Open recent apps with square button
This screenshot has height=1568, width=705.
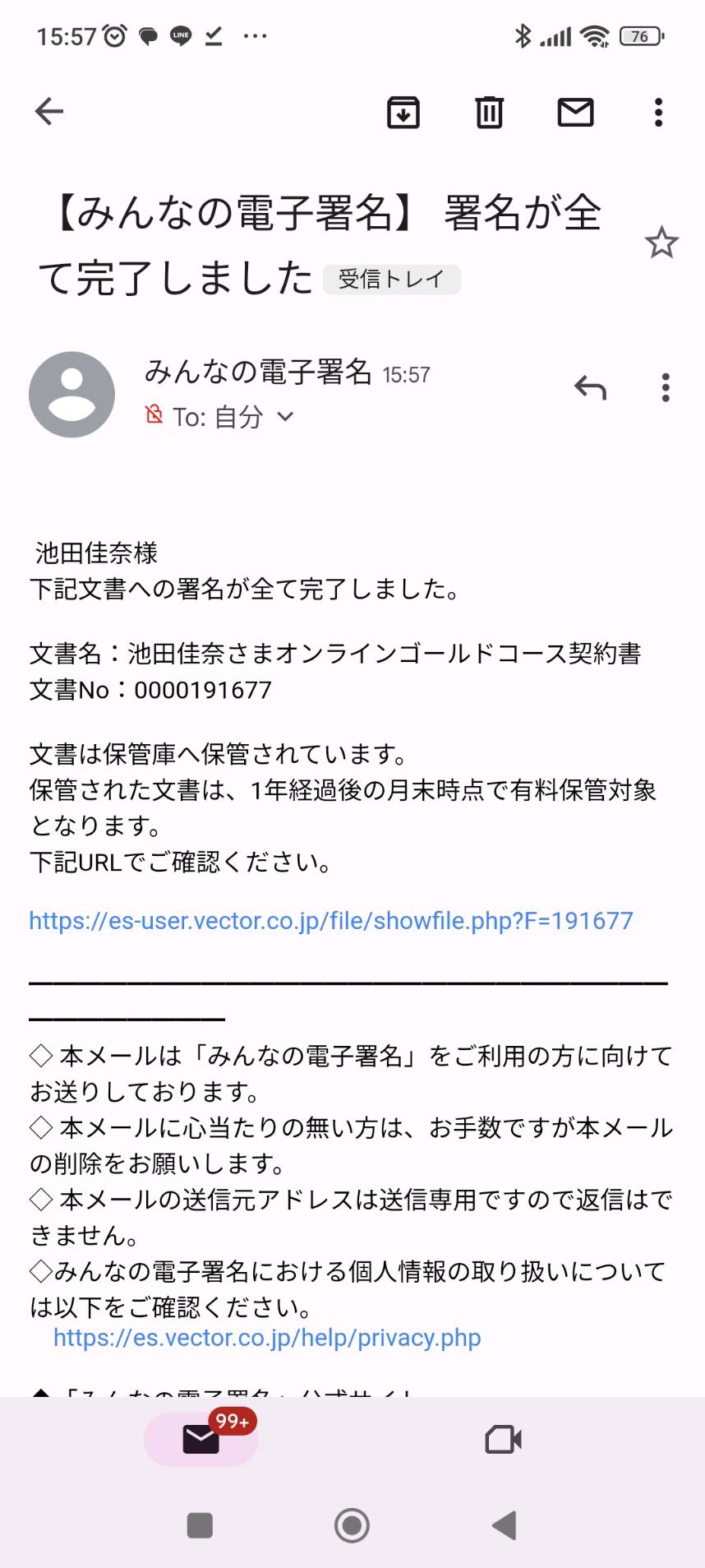coord(200,1525)
